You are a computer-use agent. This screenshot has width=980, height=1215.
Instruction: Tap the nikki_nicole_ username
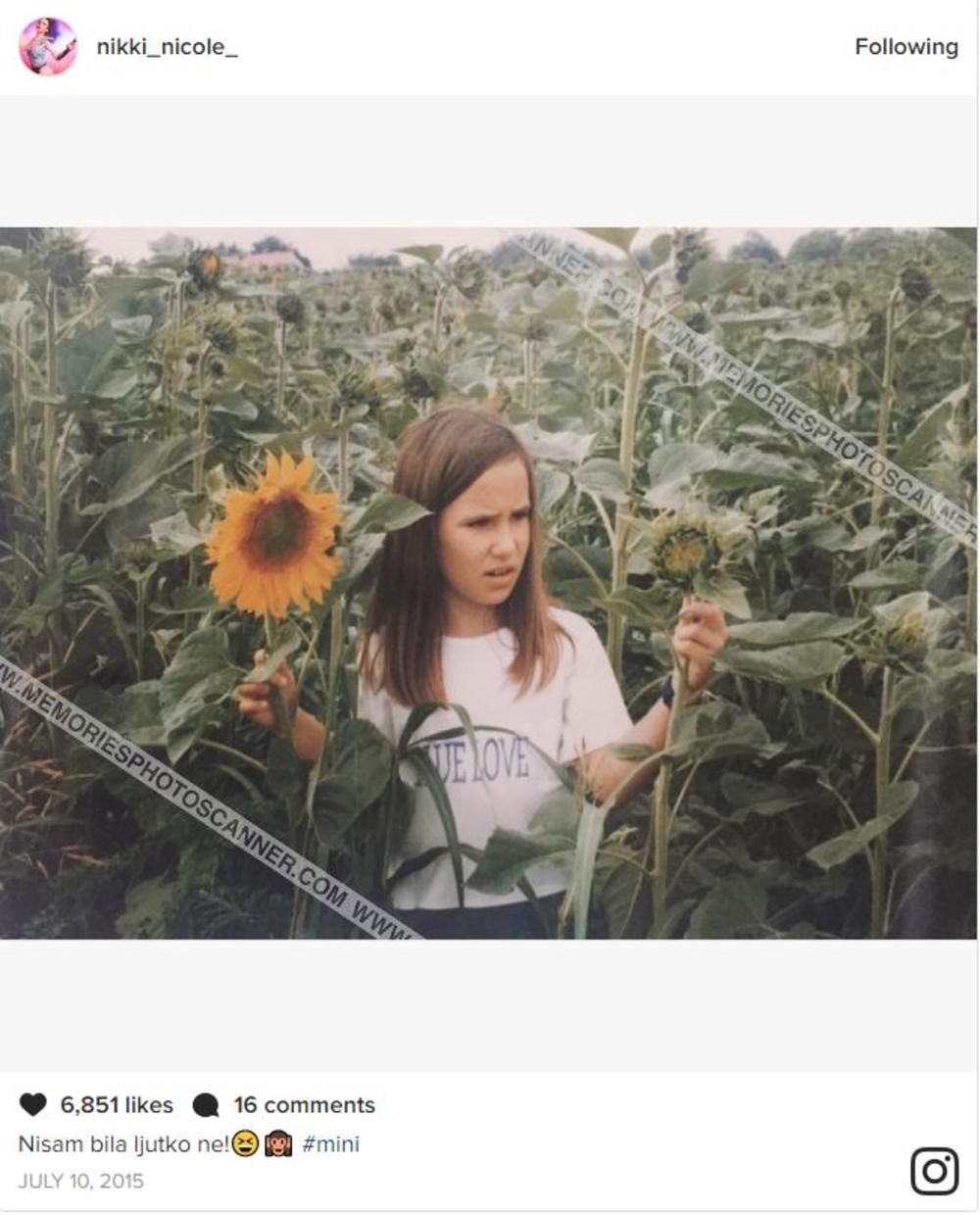pyautogui.click(x=167, y=47)
